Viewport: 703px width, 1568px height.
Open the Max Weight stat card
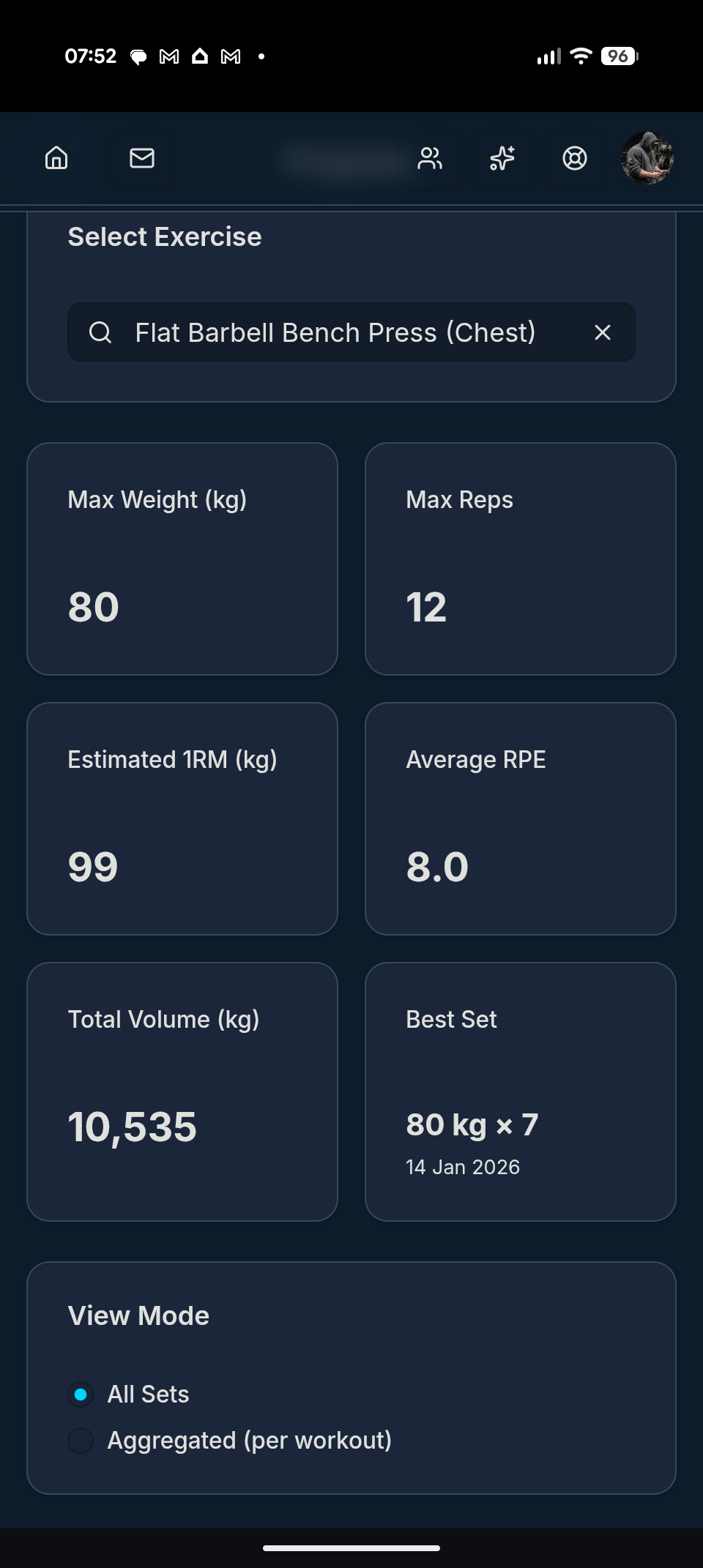pos(182,558)
